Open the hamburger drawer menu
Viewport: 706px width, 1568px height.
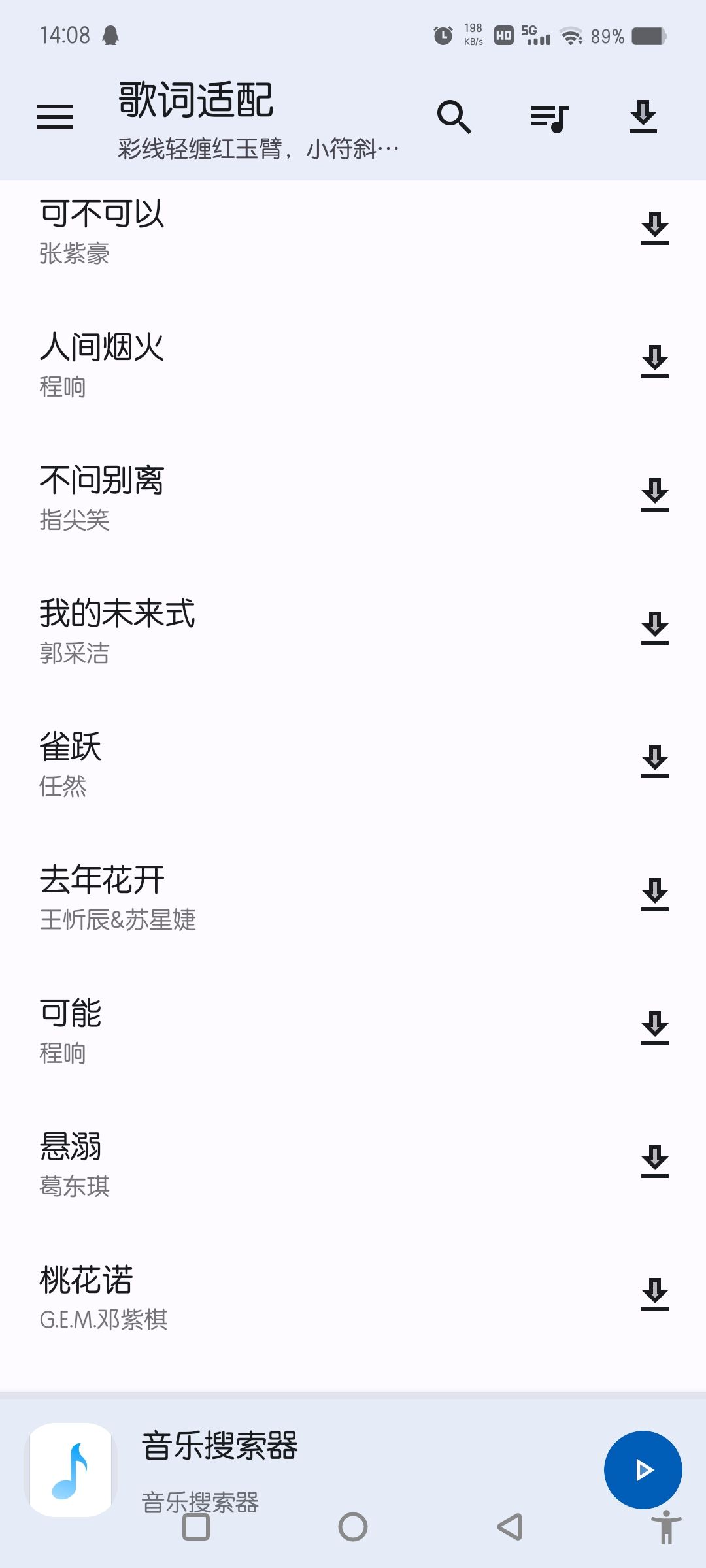[55, 117]
